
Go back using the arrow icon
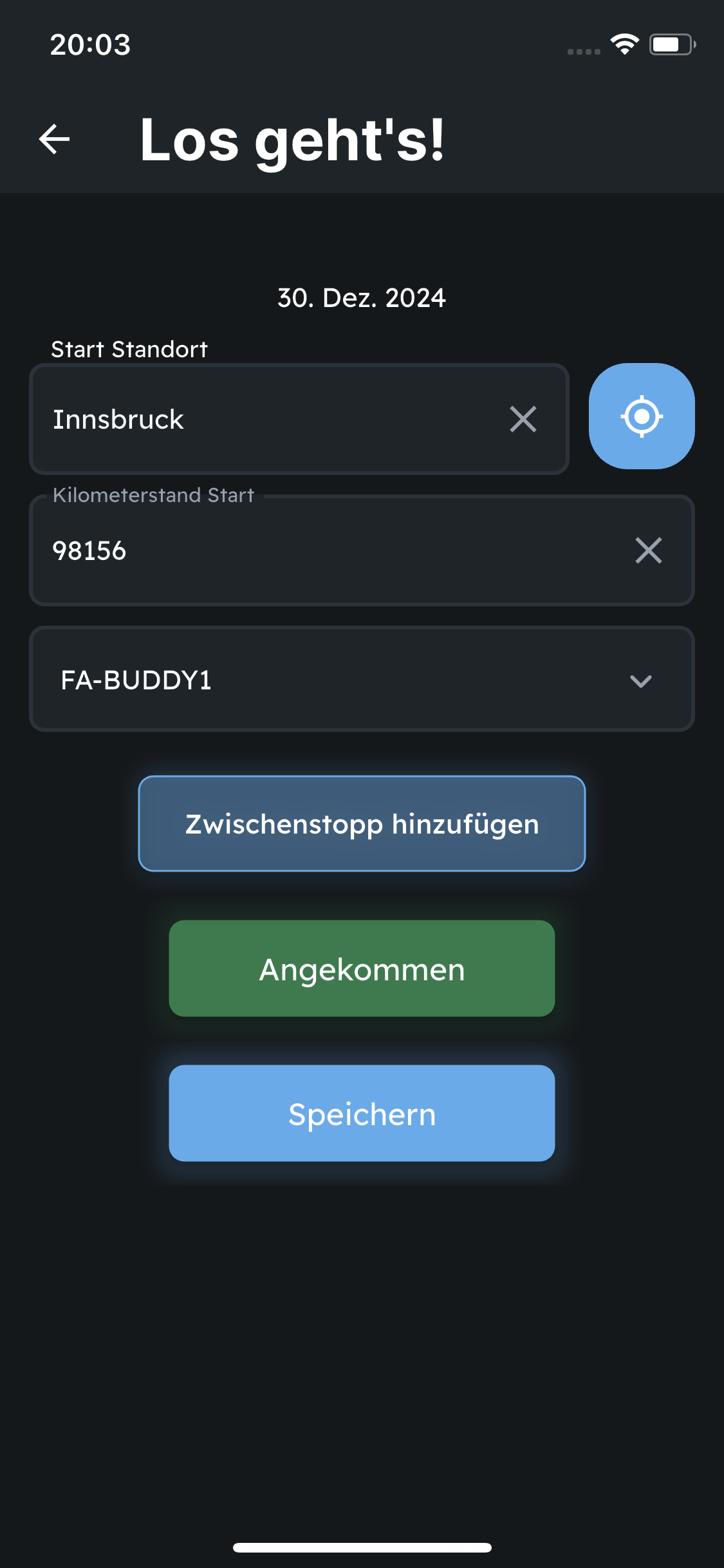pyautogui.click(x=55, y=139)
